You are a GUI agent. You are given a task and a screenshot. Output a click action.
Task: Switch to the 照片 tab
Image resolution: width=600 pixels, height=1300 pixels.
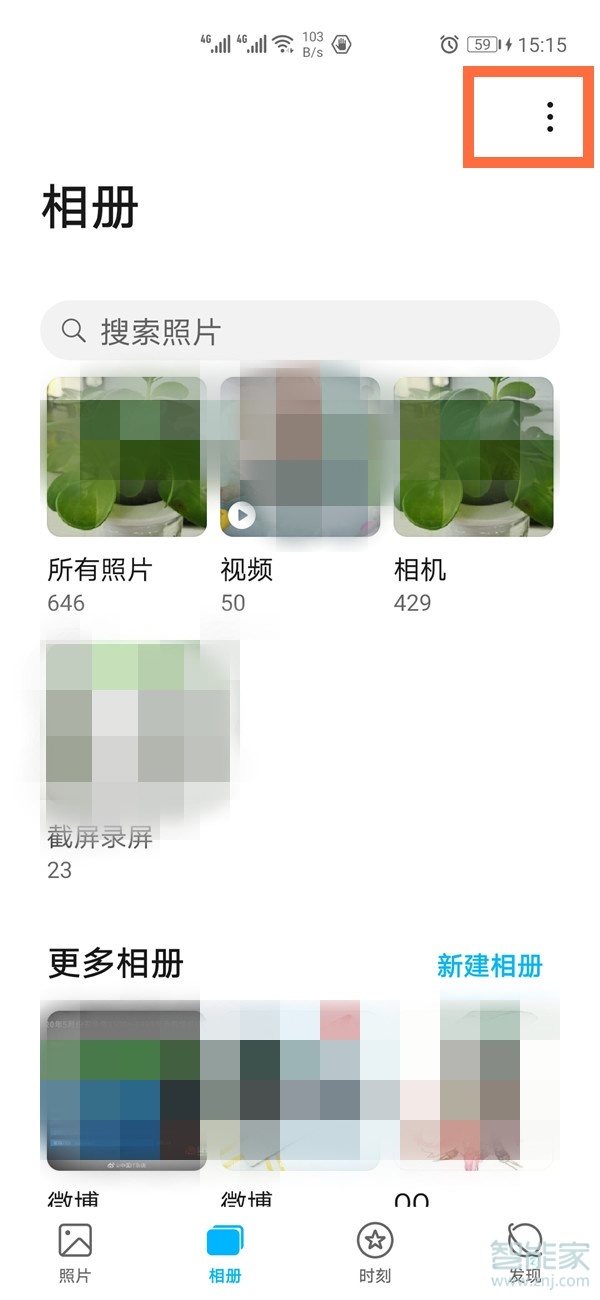tap(75, 1251)
